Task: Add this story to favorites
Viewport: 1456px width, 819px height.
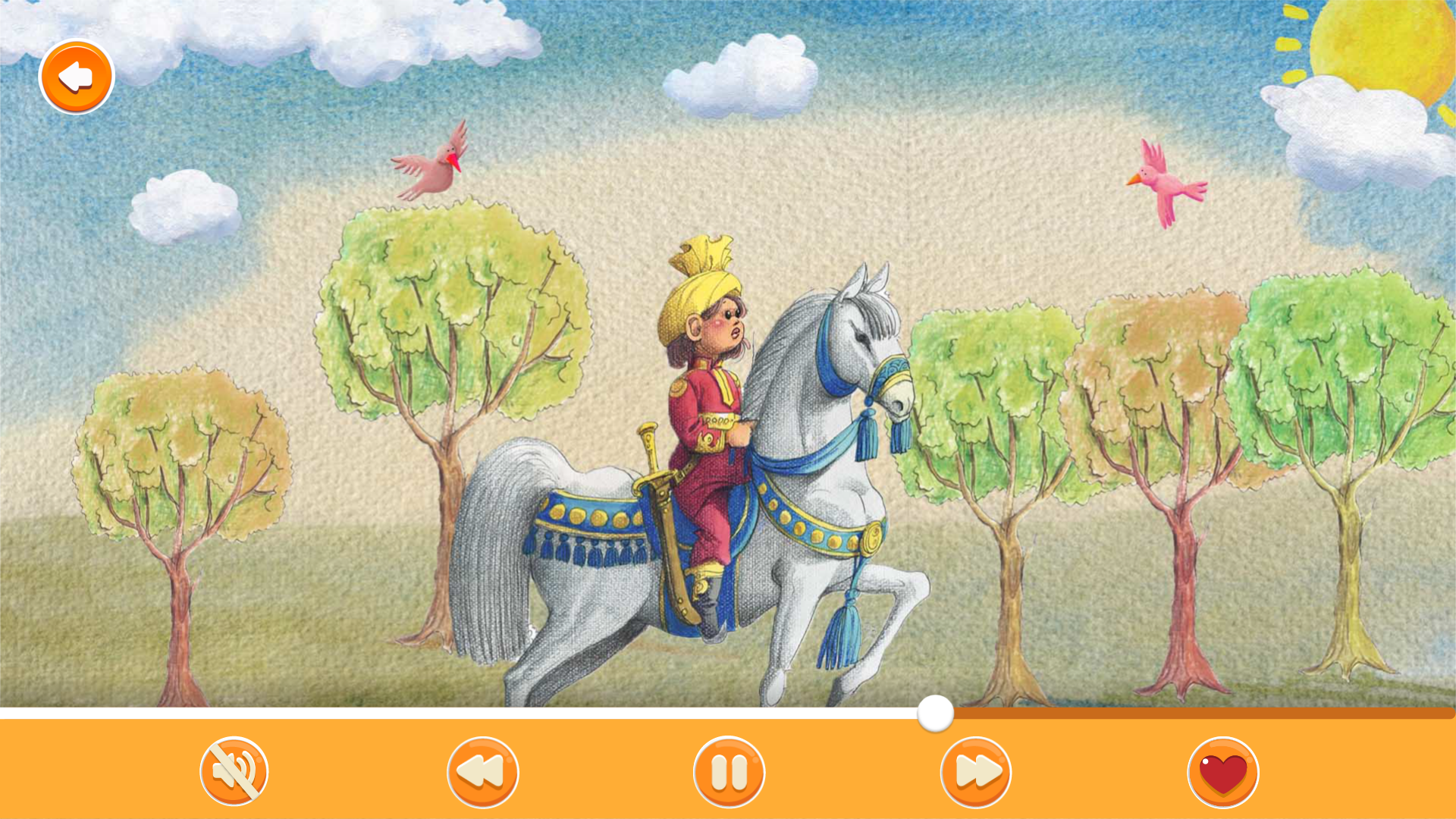Action: pos(1222,772)
